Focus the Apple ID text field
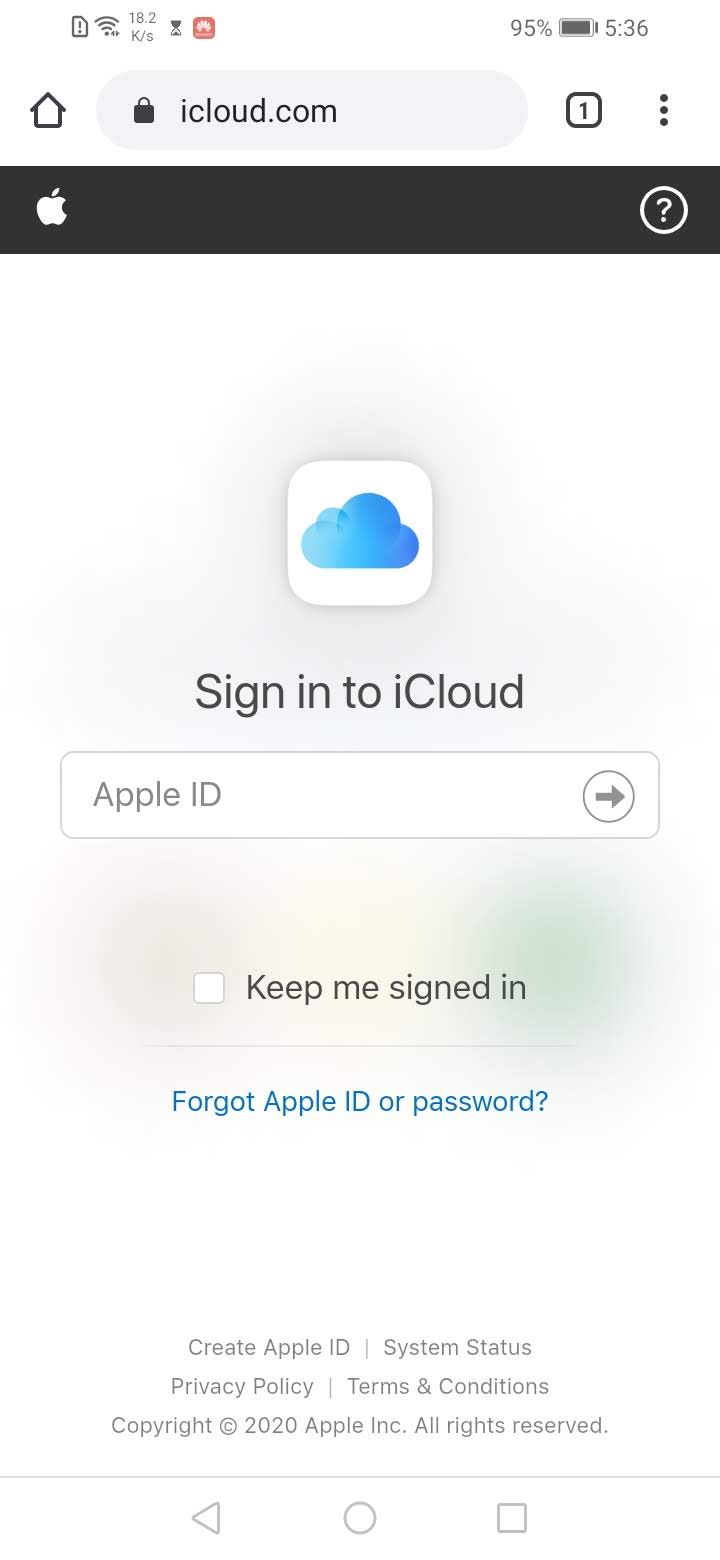Screen dimensions: 720x1560 click(x=320, y=795)
